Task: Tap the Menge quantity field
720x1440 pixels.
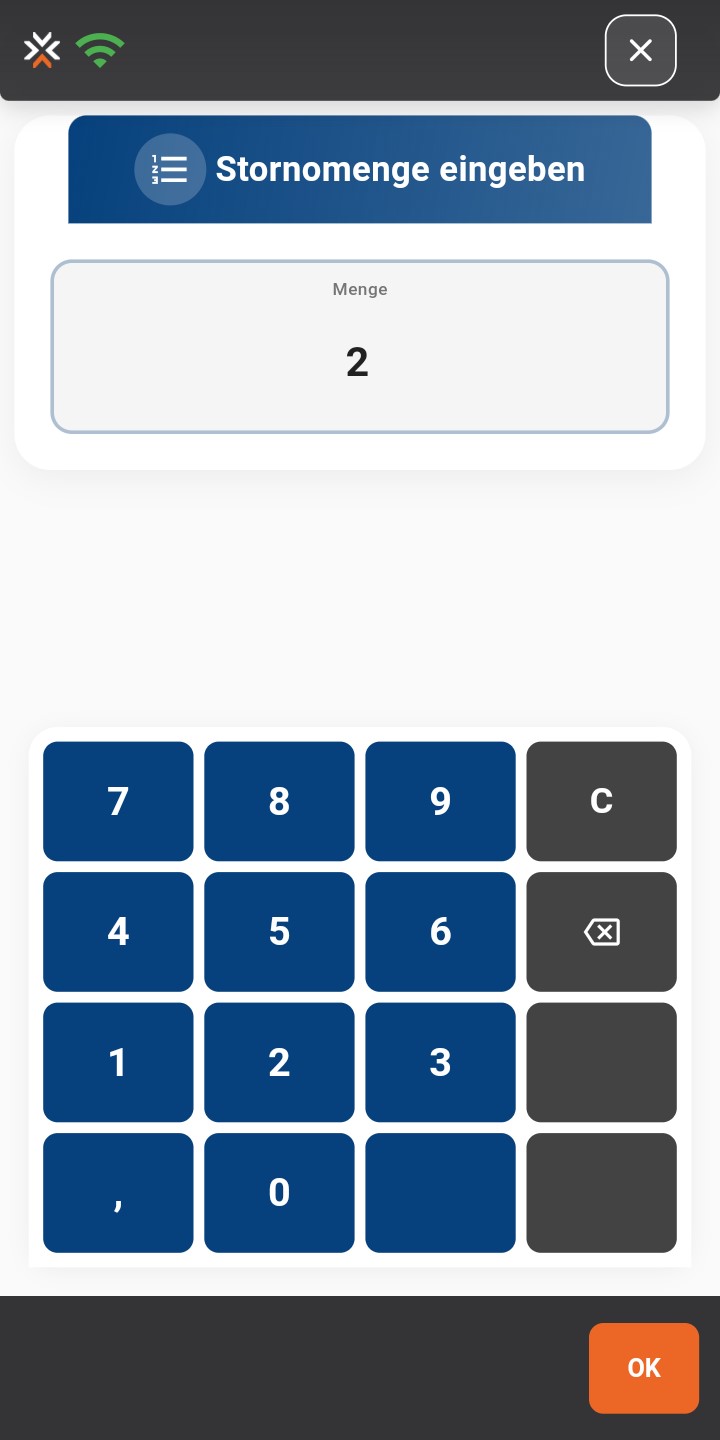Action: (x=360, y=347)
